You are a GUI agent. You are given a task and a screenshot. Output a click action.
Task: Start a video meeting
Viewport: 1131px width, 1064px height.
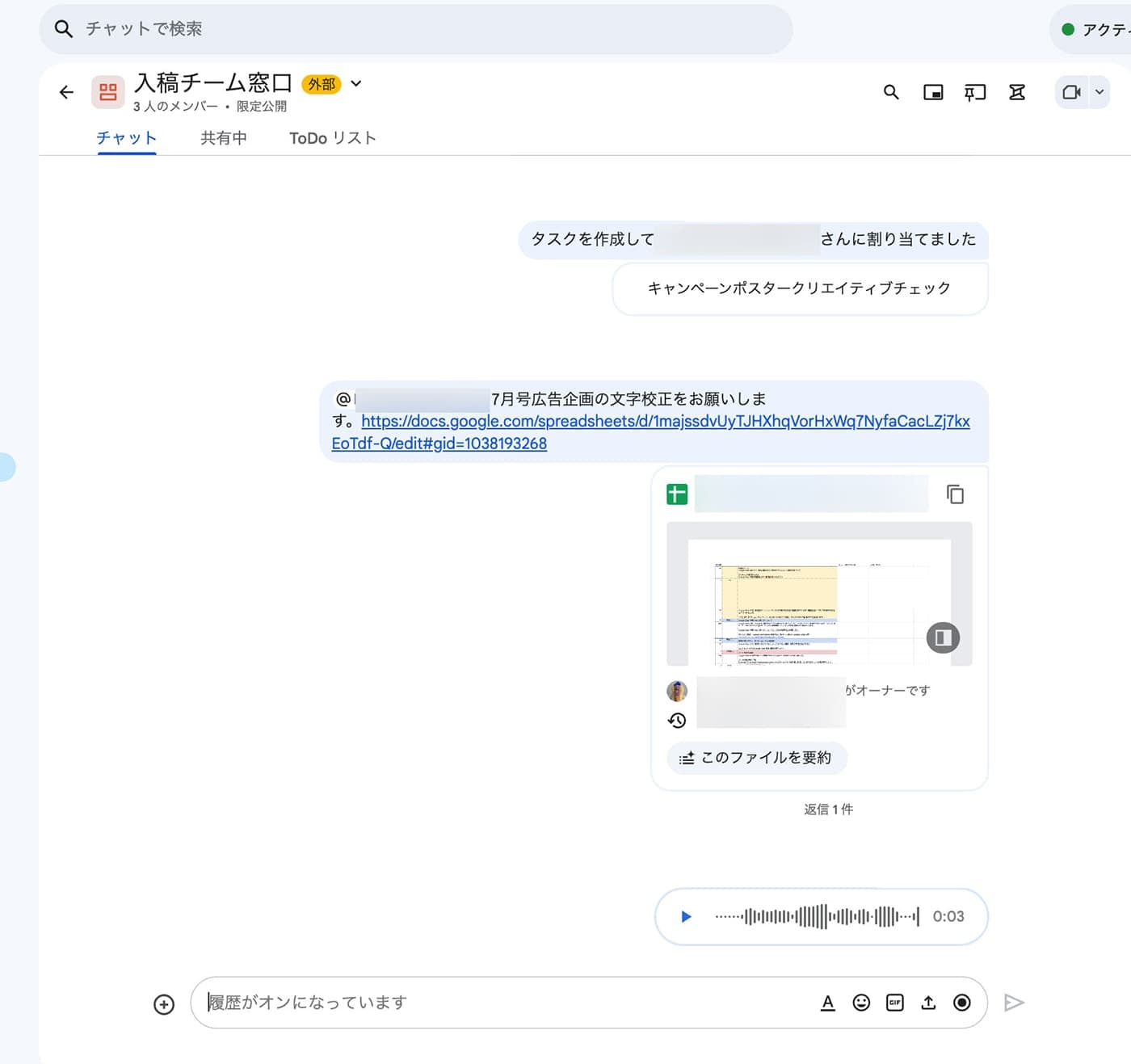click(1071, 92)
